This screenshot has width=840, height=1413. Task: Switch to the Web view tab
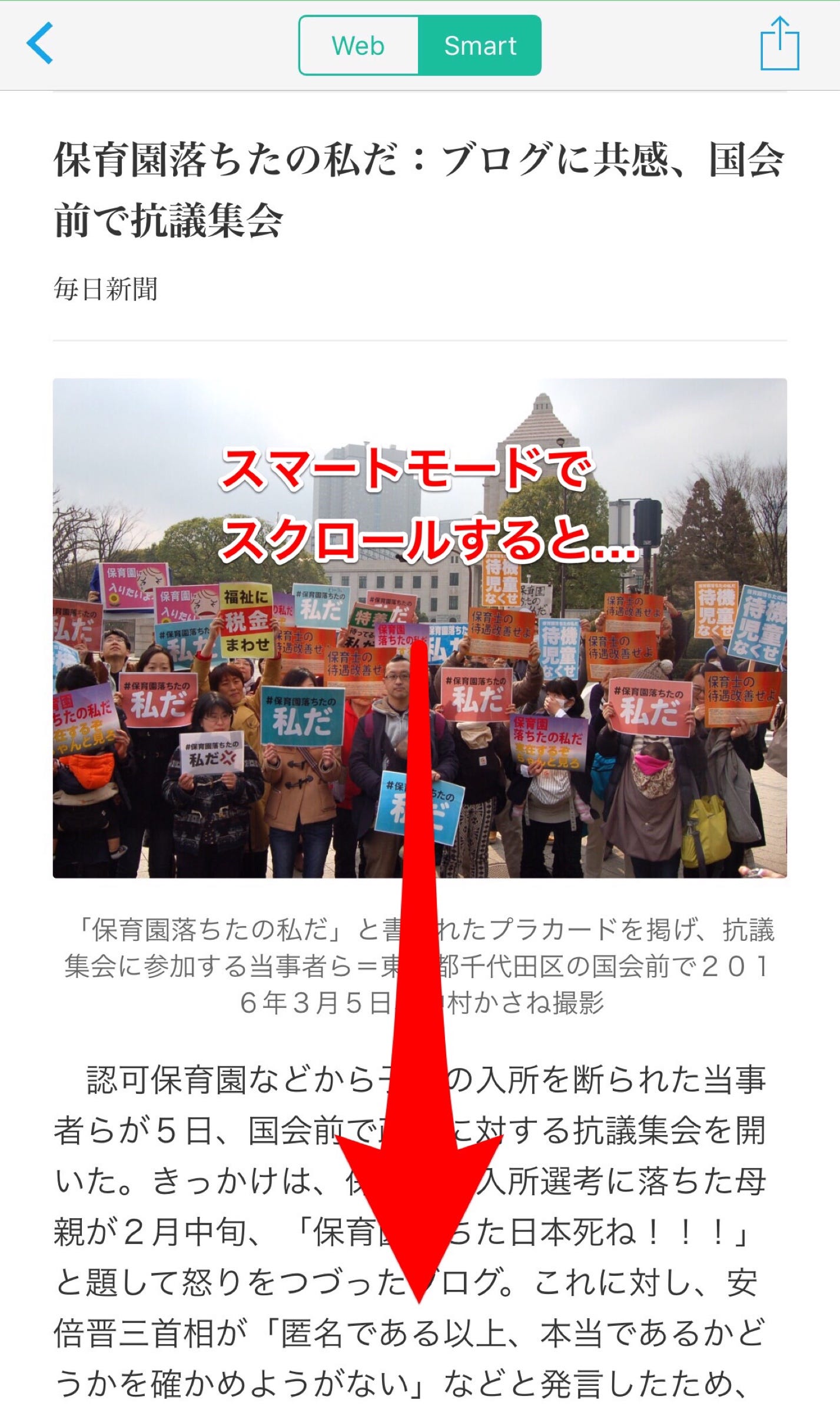pos(358,46)
